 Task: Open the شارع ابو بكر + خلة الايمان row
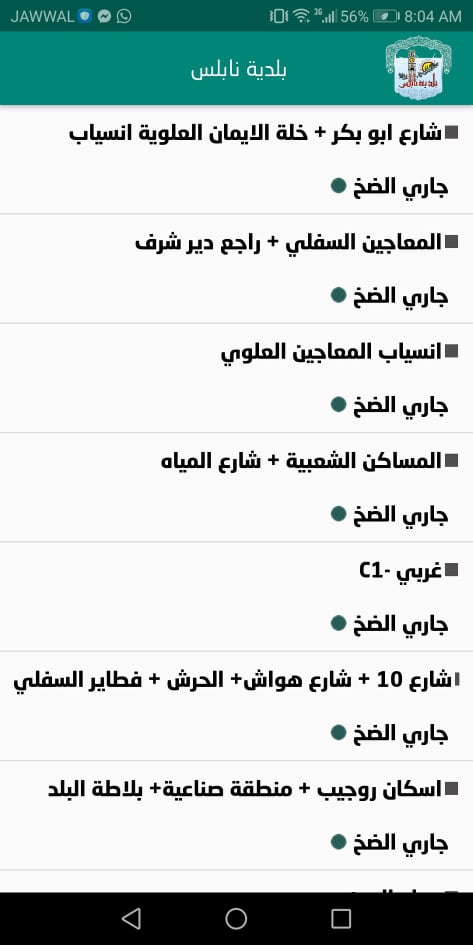(236, 160)
